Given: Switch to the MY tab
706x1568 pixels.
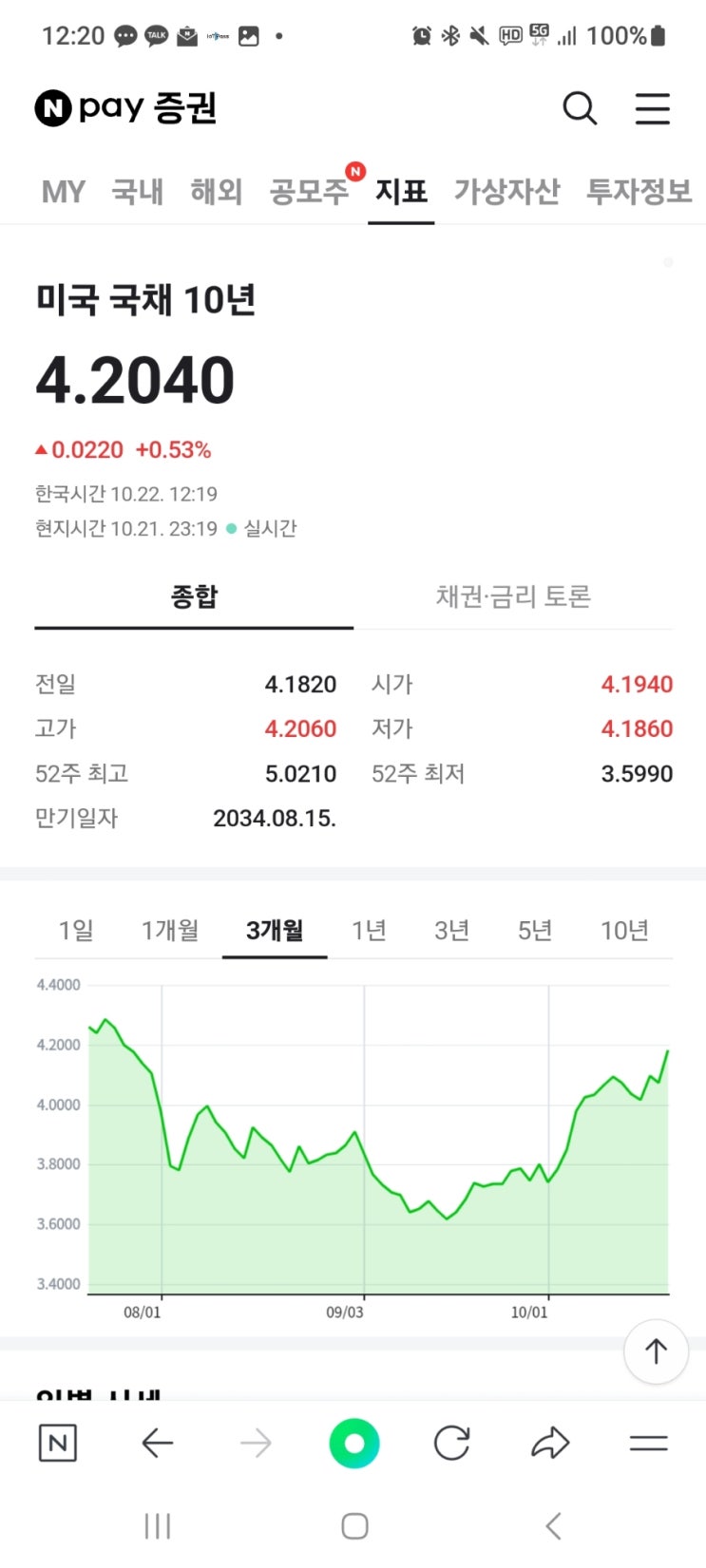Looking at the screenshot, I should (64, 192).
